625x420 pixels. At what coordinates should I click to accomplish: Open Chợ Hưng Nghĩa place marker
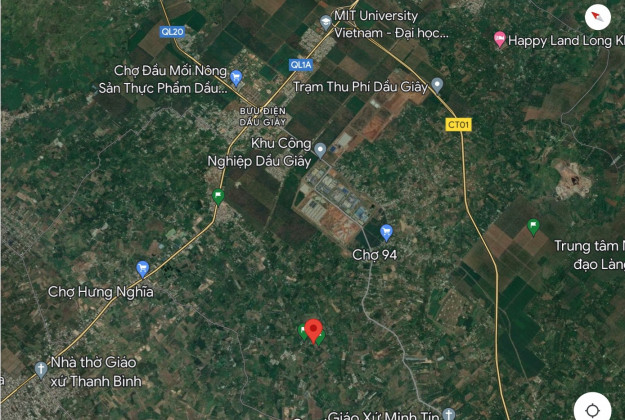tap(142, 269)
